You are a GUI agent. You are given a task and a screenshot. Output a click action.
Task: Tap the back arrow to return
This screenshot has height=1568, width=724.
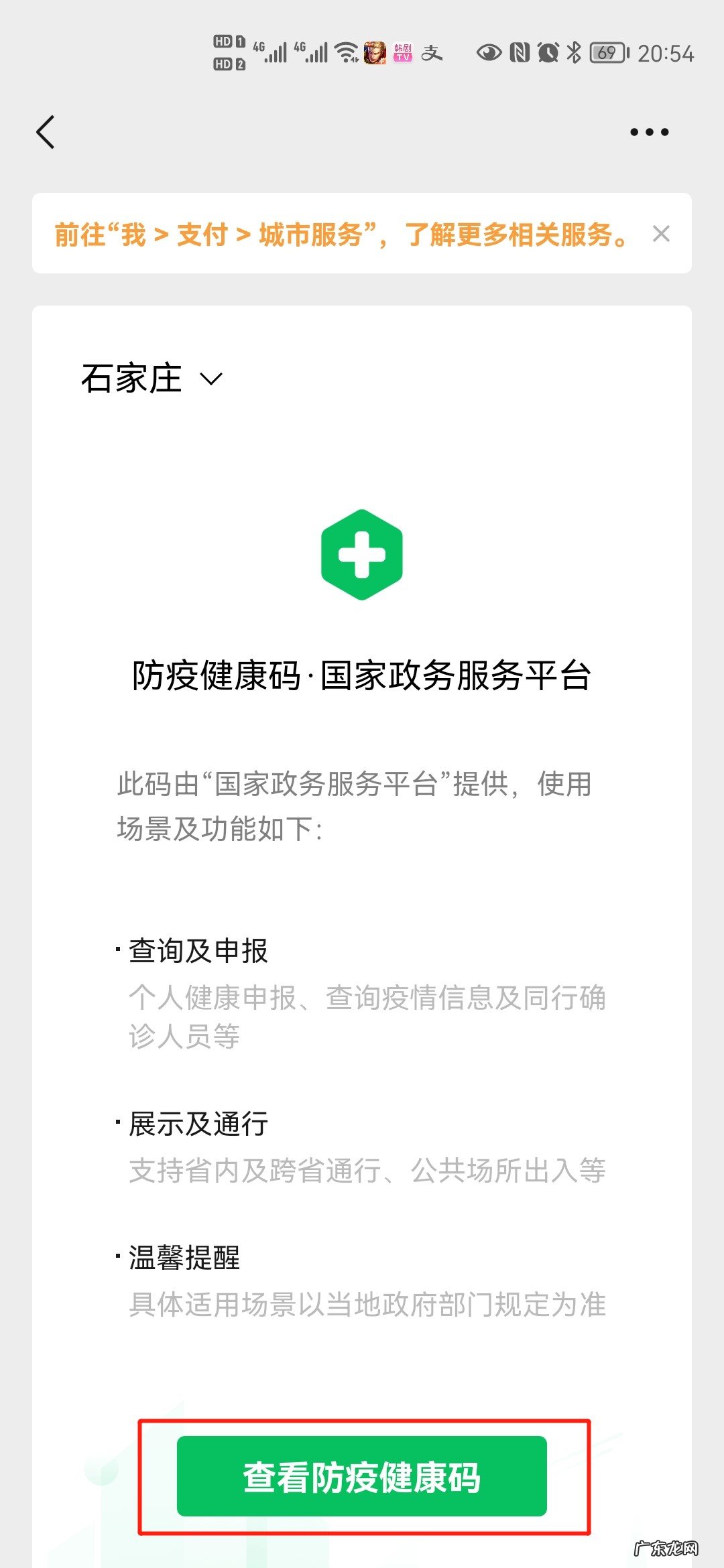pyautogui.click(x=46, y=131)
